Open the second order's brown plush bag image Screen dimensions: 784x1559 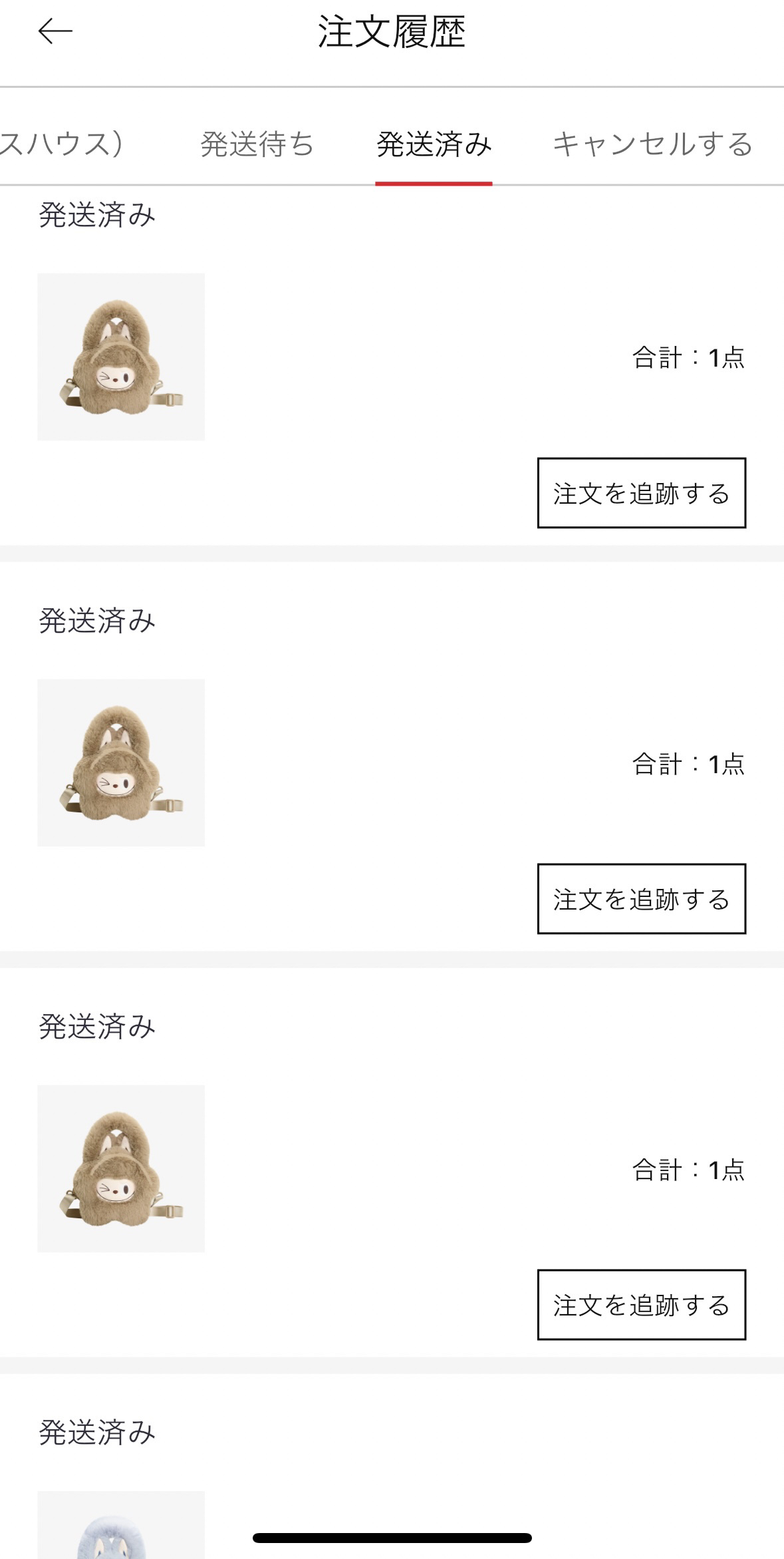pos(121,763)
